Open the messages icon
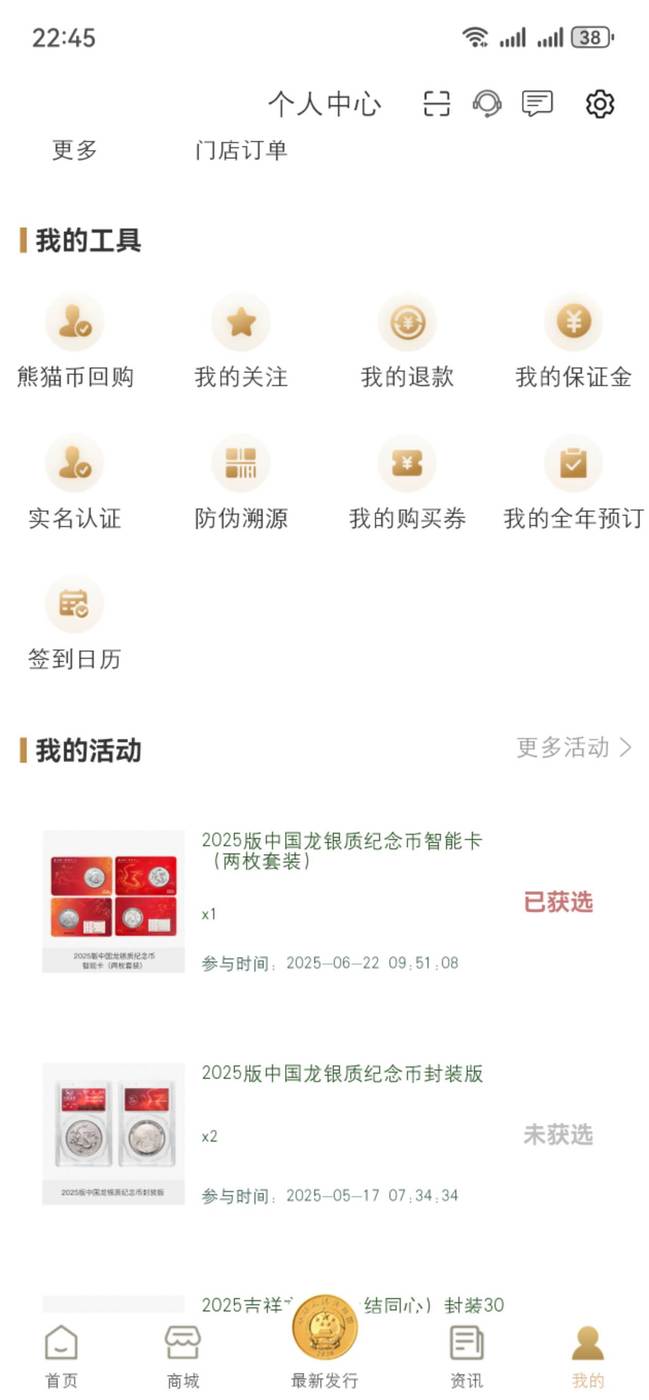 [x=538, y=103]
